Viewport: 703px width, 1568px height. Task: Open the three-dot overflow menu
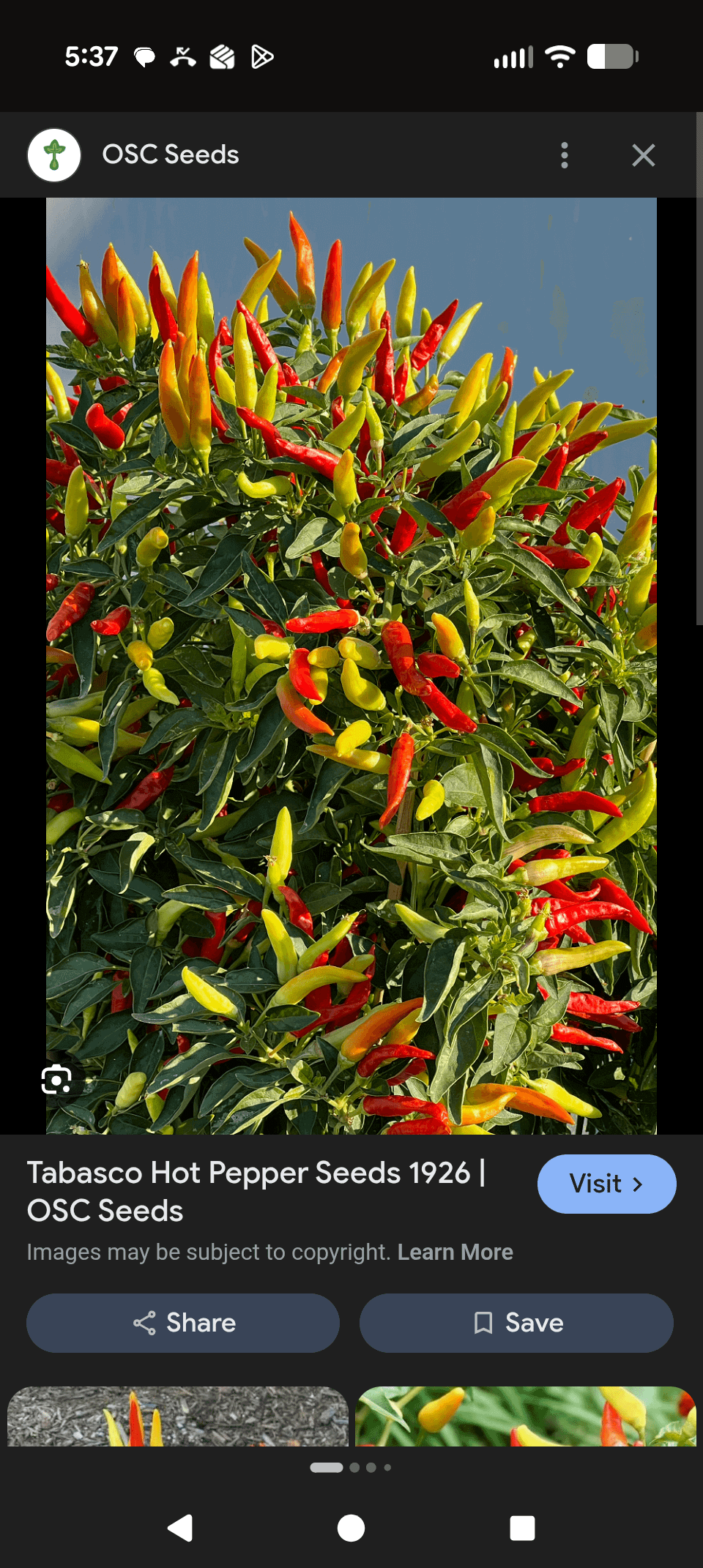564,155
